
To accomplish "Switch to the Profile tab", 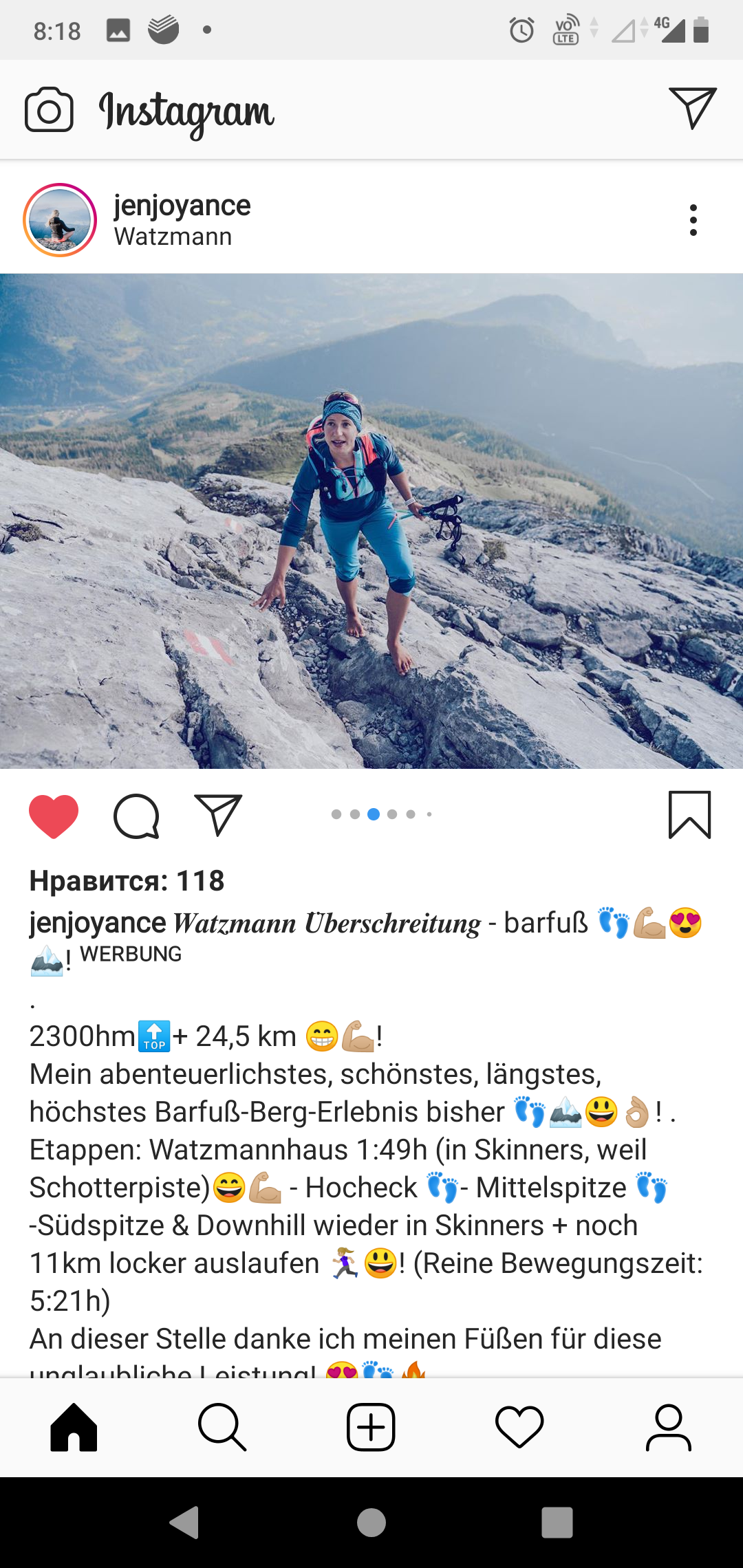I will coord(668,1428).
